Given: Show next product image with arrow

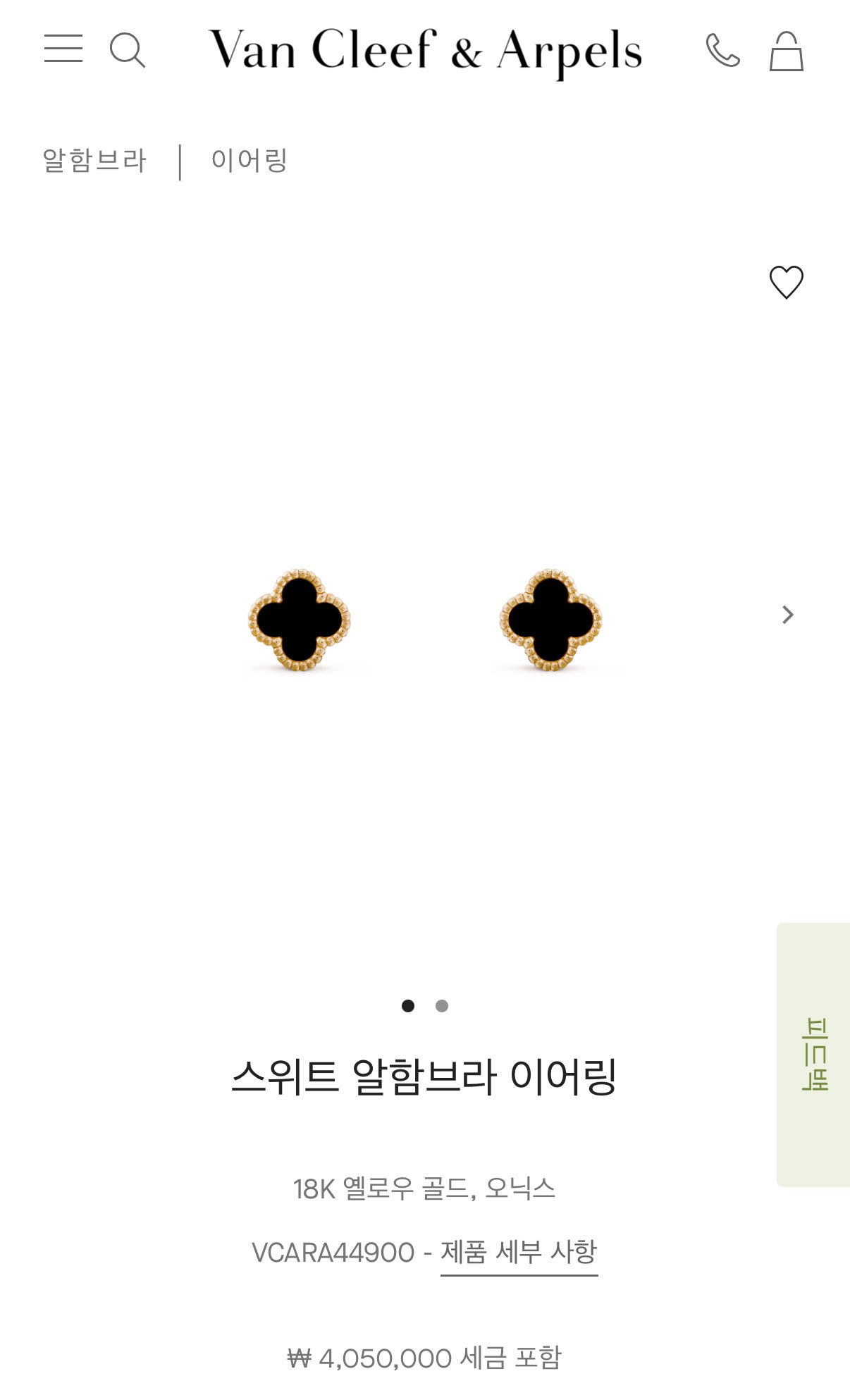Looking at the screenshot, I should [788, 615].
